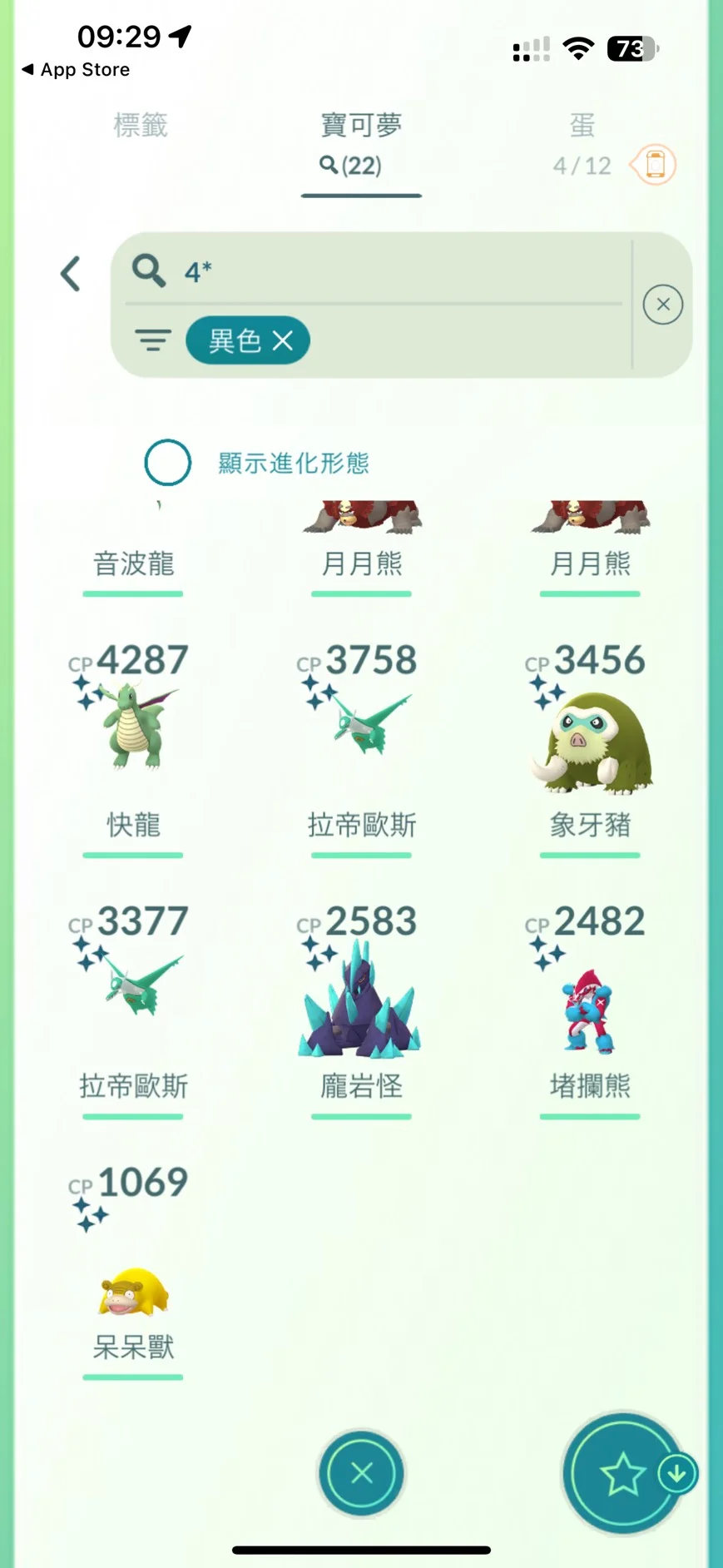Open the egg incubator icon

[x=654, y=164]
